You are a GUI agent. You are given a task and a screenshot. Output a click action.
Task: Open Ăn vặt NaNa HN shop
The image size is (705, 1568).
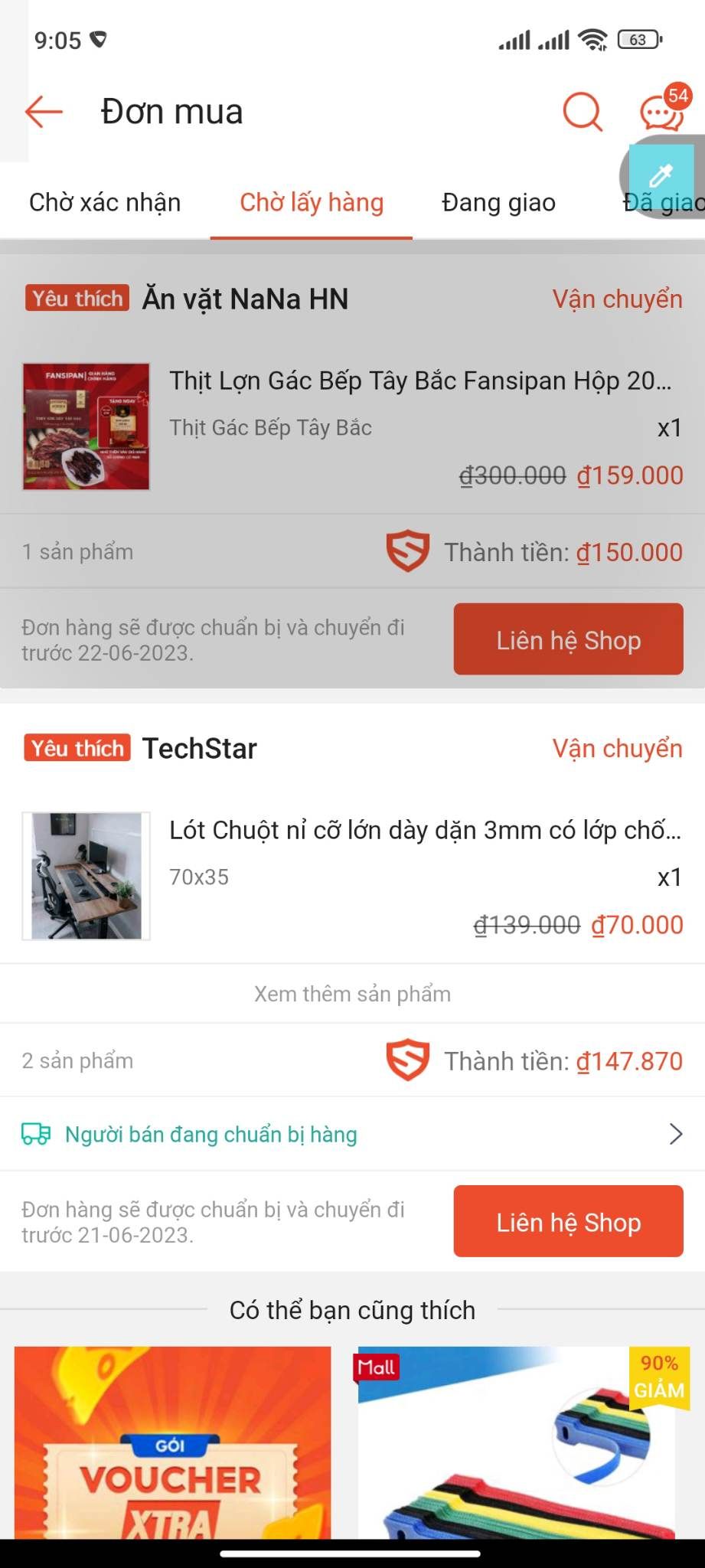(x=245, y=299)
